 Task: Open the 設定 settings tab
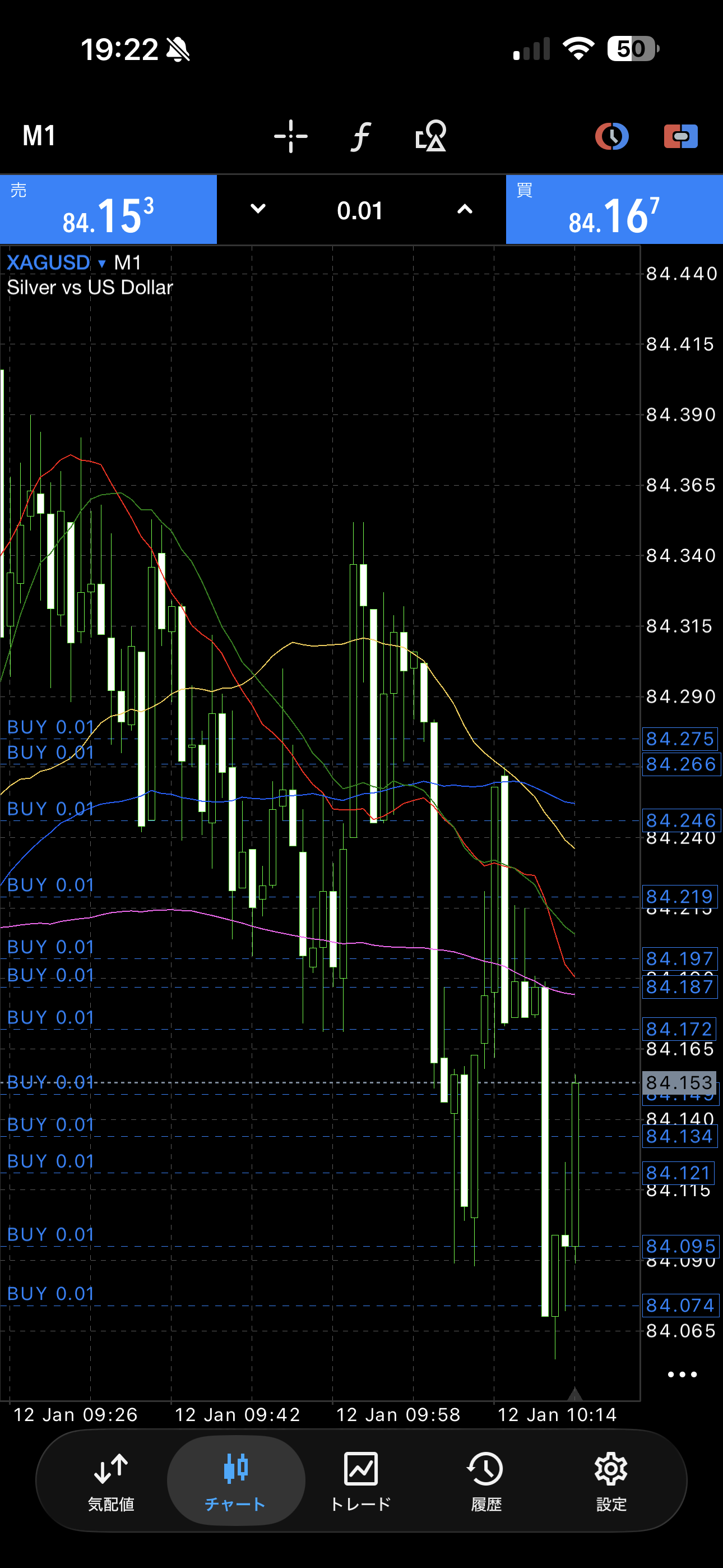(611, 1481)
